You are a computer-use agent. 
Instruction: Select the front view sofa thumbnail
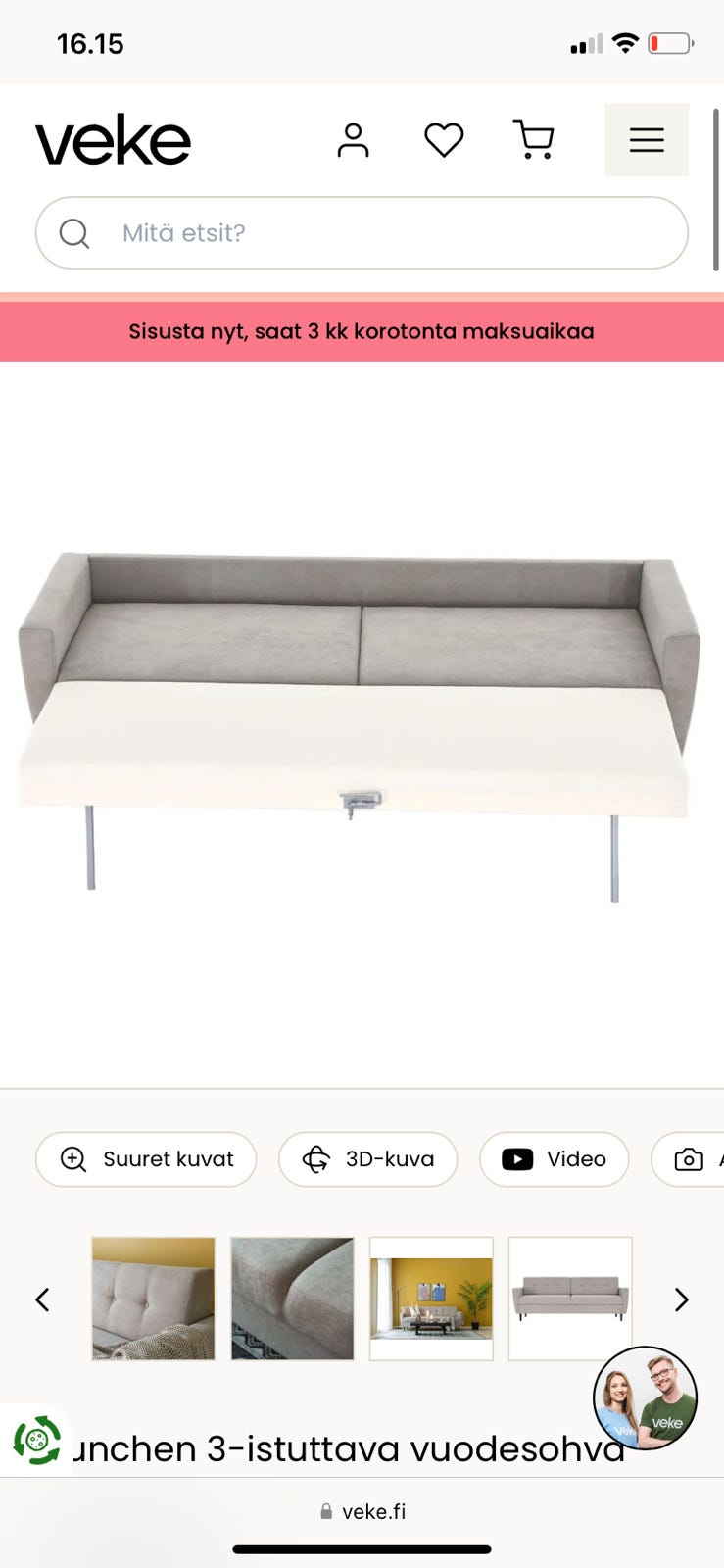[570, 1298]
